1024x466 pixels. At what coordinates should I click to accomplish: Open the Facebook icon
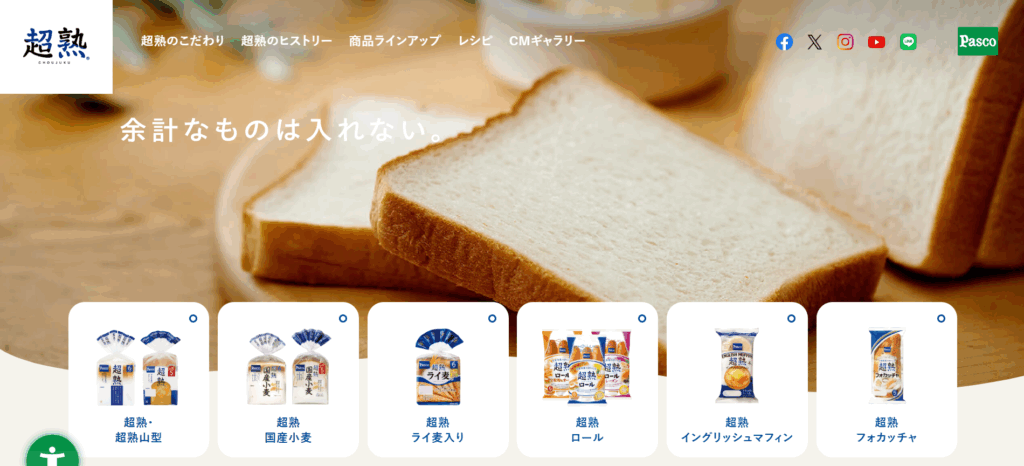coord(784,42)
